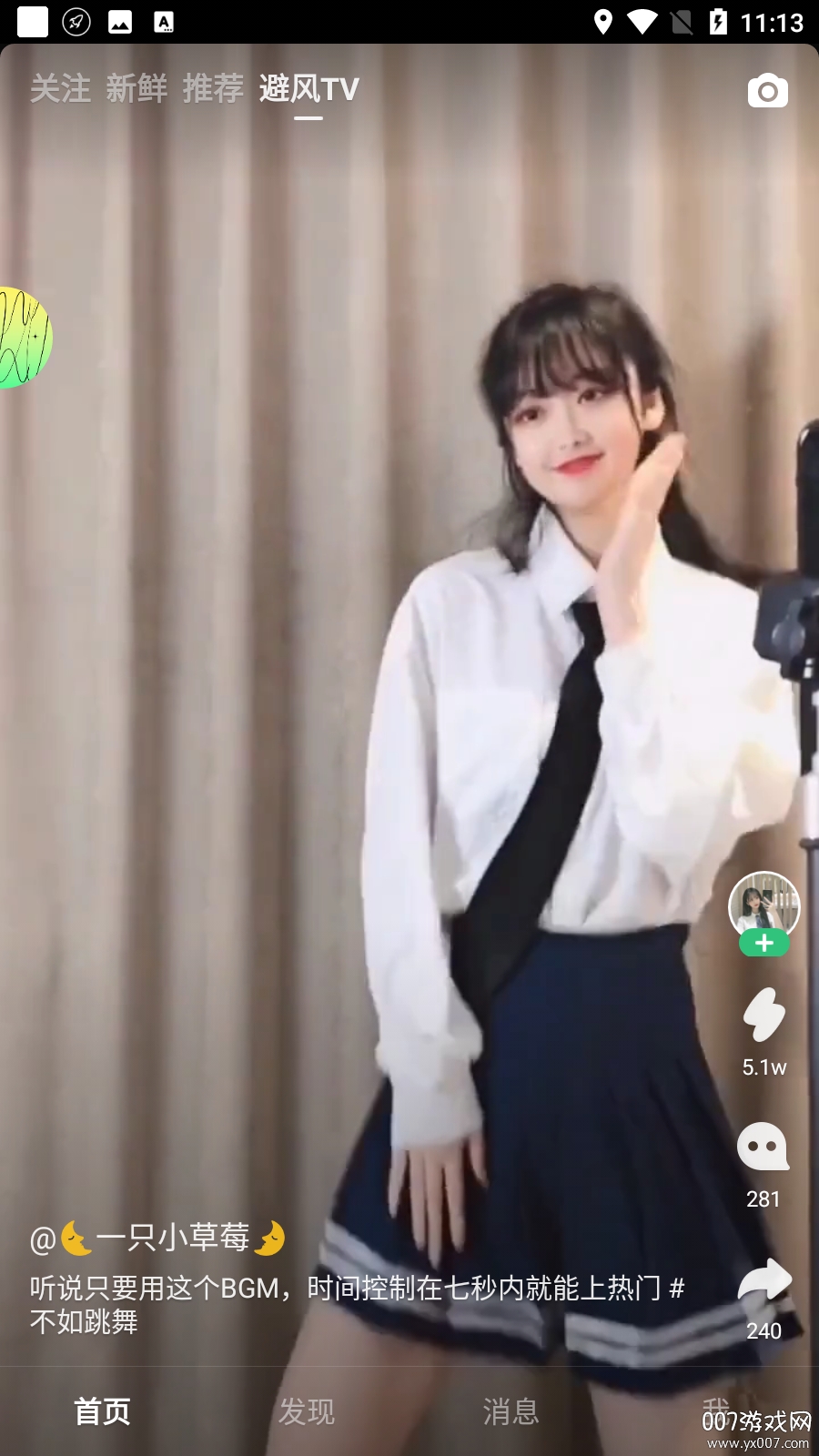This screenshot has height=1456, width=819.
Task: Switch to the 新鲜 tab
Action: coord(136,89)
